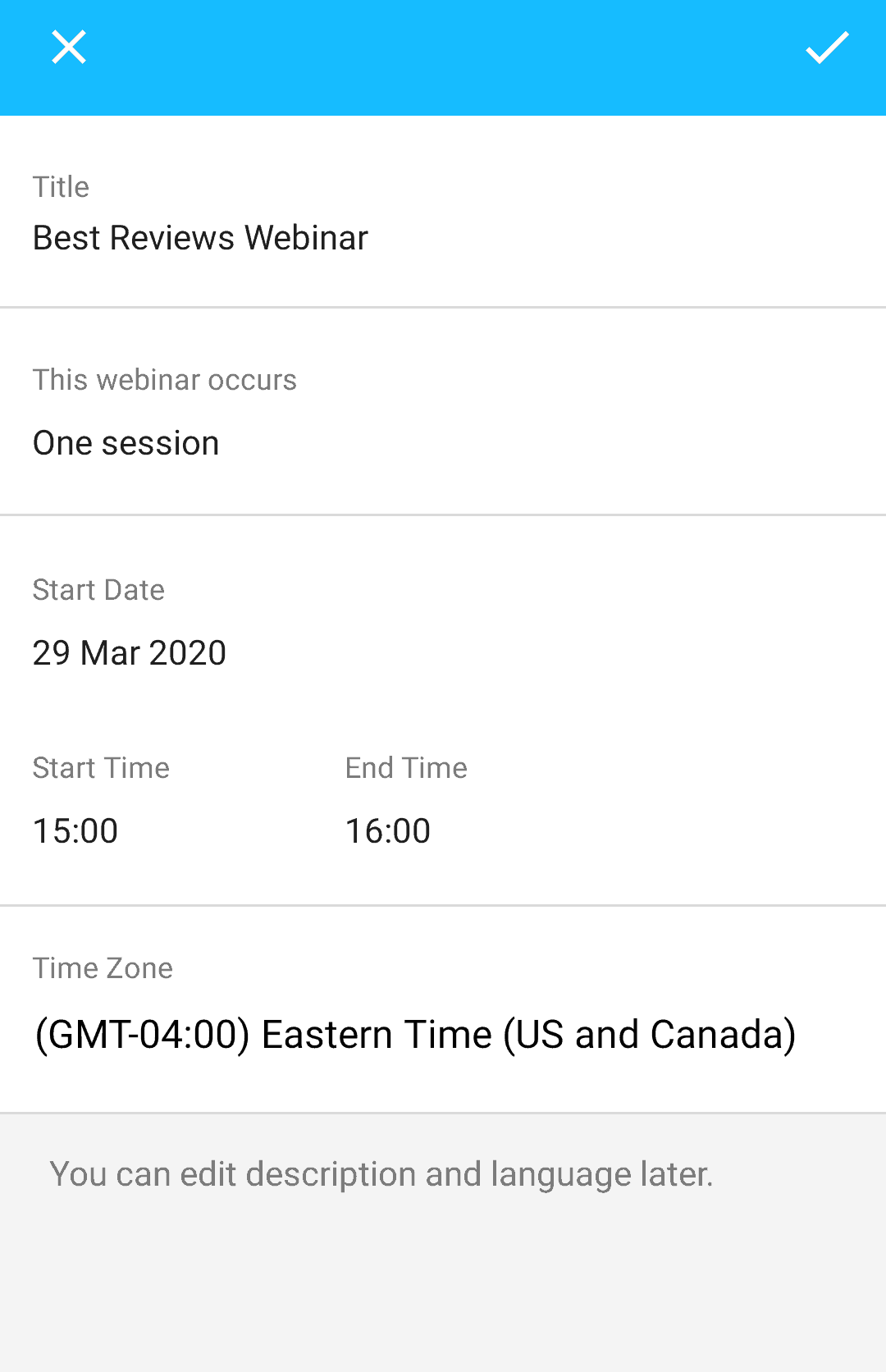
Task: Pick Eastern Time (US and Canada) zone
Action: coord(414,1033)
